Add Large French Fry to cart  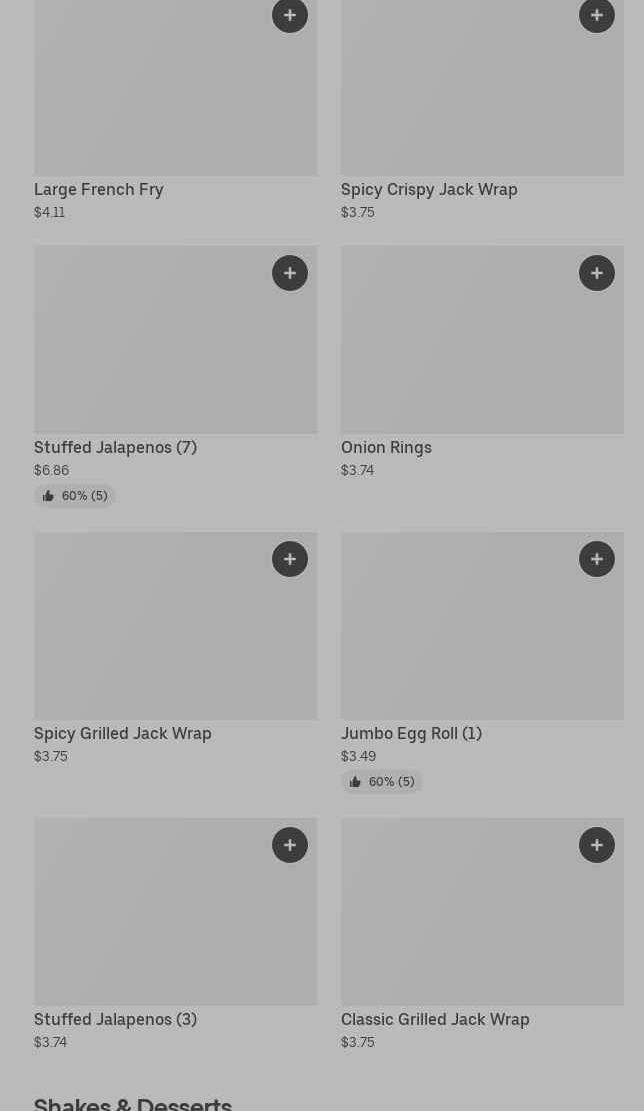click(290, 15)
